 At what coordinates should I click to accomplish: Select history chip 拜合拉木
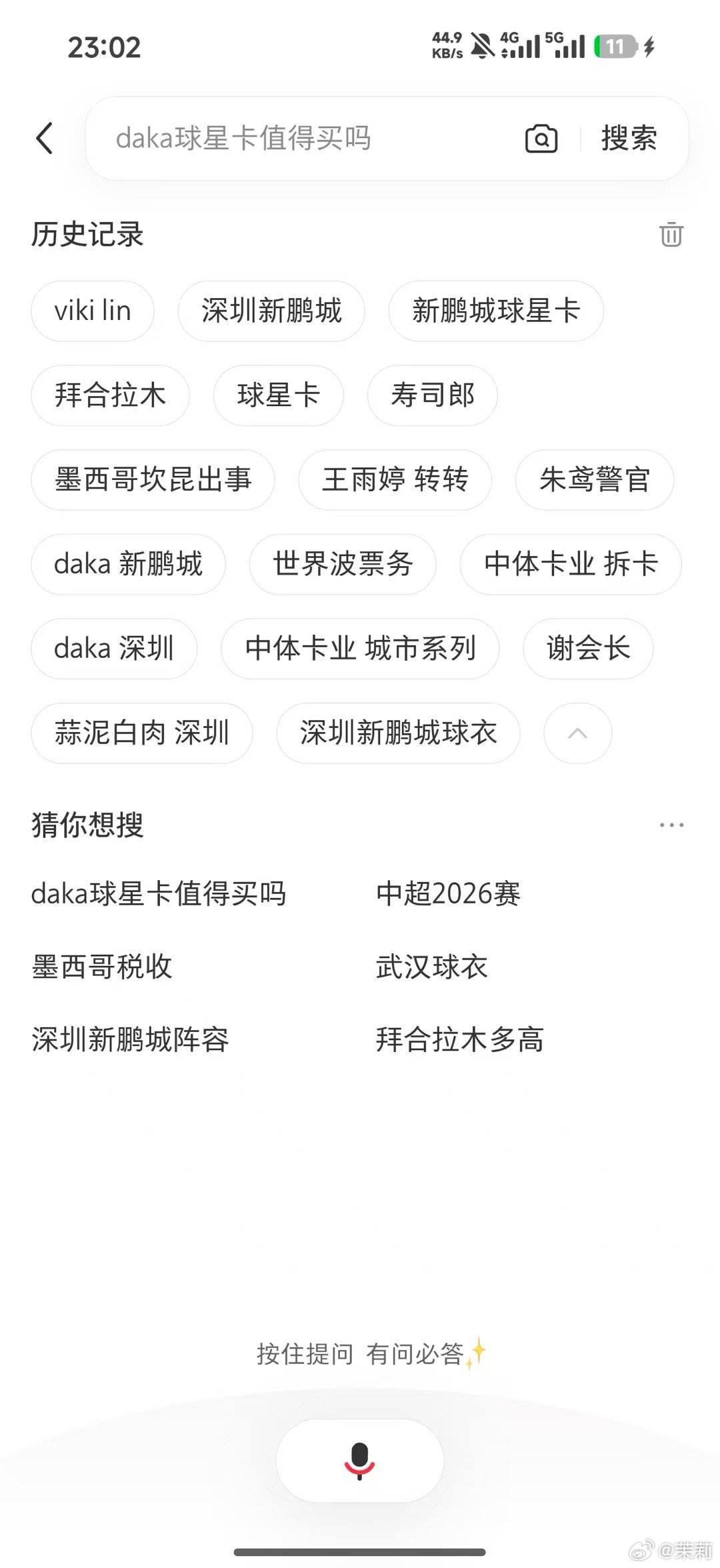110,395
